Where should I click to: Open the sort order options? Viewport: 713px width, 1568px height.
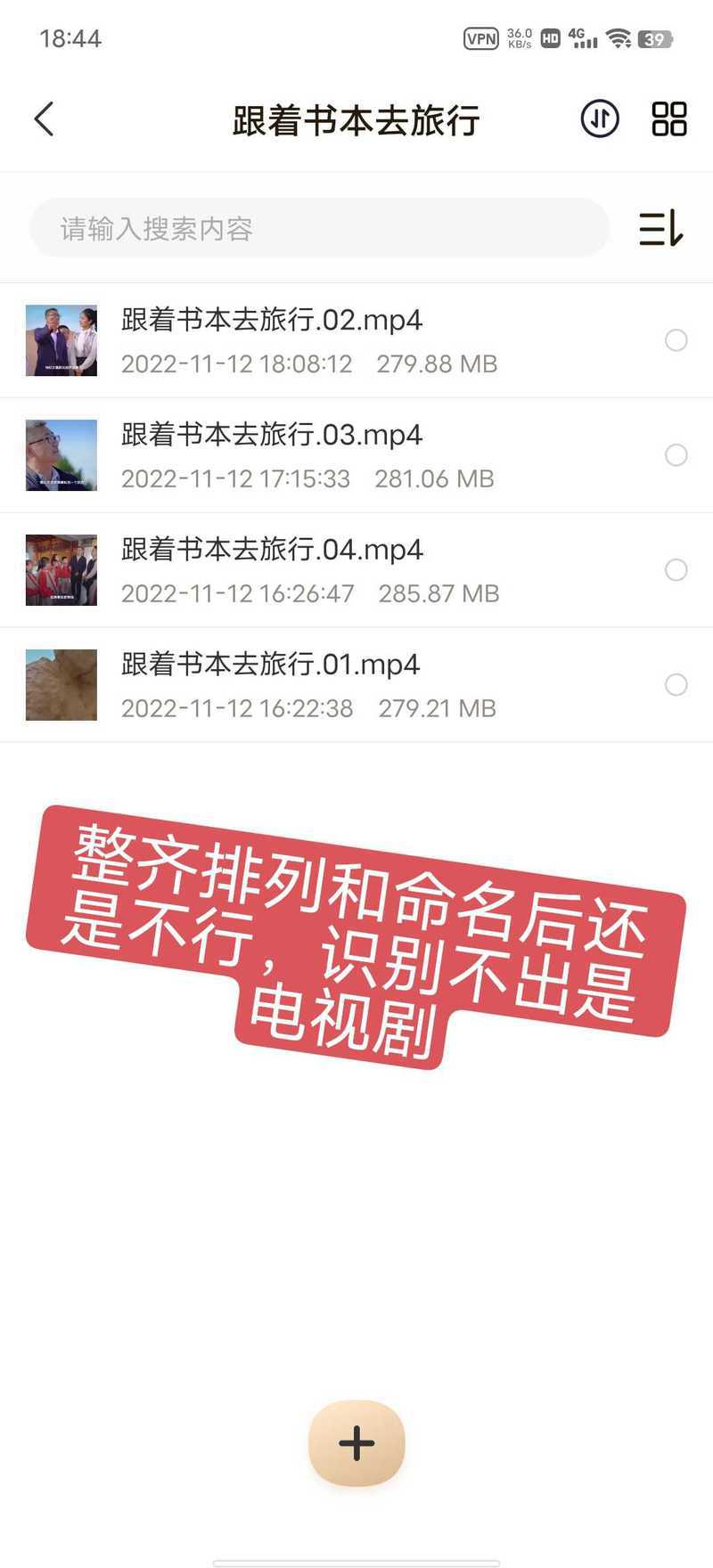[661, 228]
